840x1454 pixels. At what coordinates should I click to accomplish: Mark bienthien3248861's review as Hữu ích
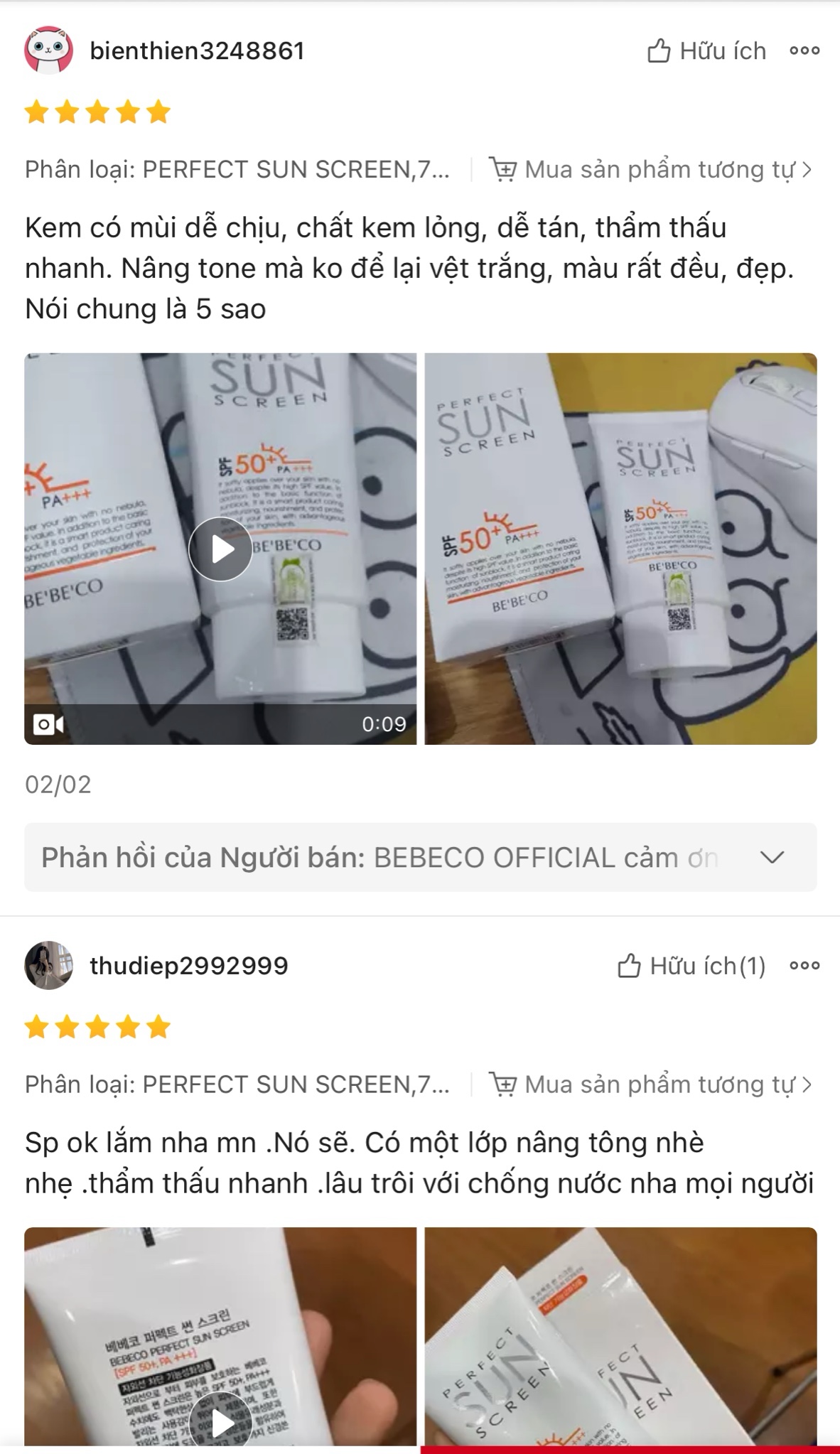(706, 51)
